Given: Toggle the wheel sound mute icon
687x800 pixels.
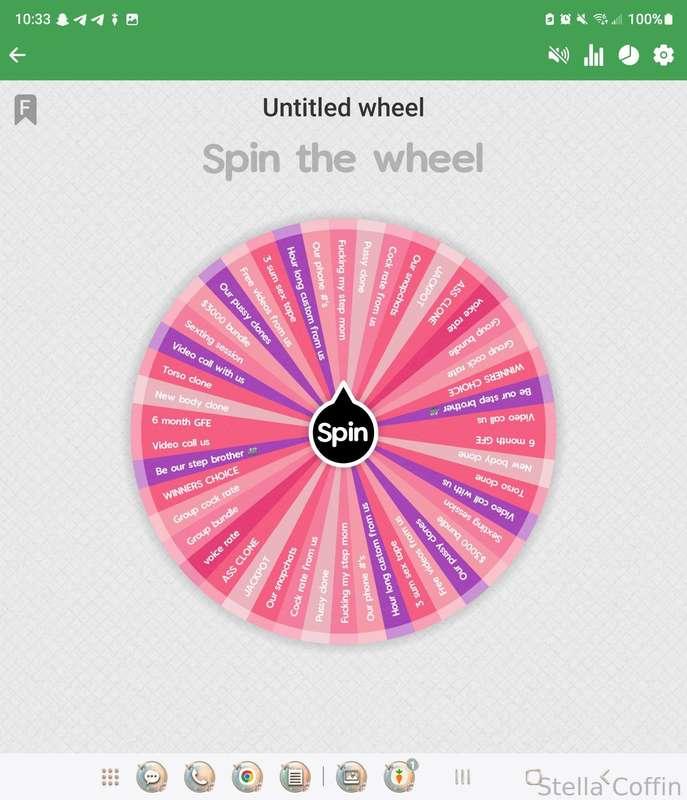Looking at the screenshot, I should tap(558, 55).
